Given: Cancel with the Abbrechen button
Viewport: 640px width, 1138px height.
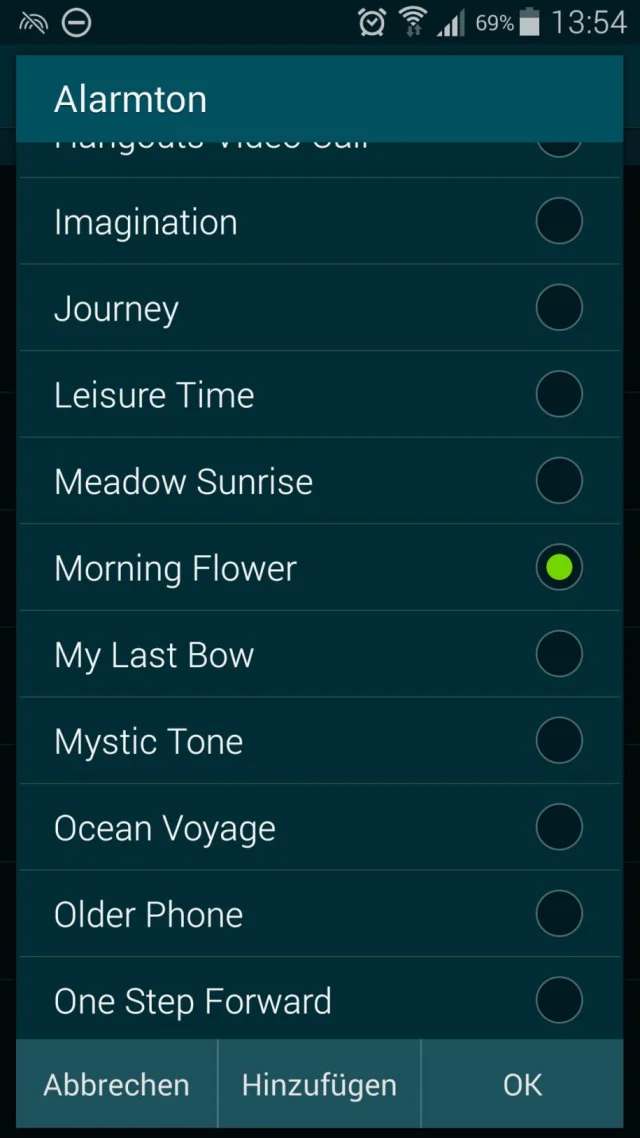Looking at the screenshot, I should [117, 1085].
